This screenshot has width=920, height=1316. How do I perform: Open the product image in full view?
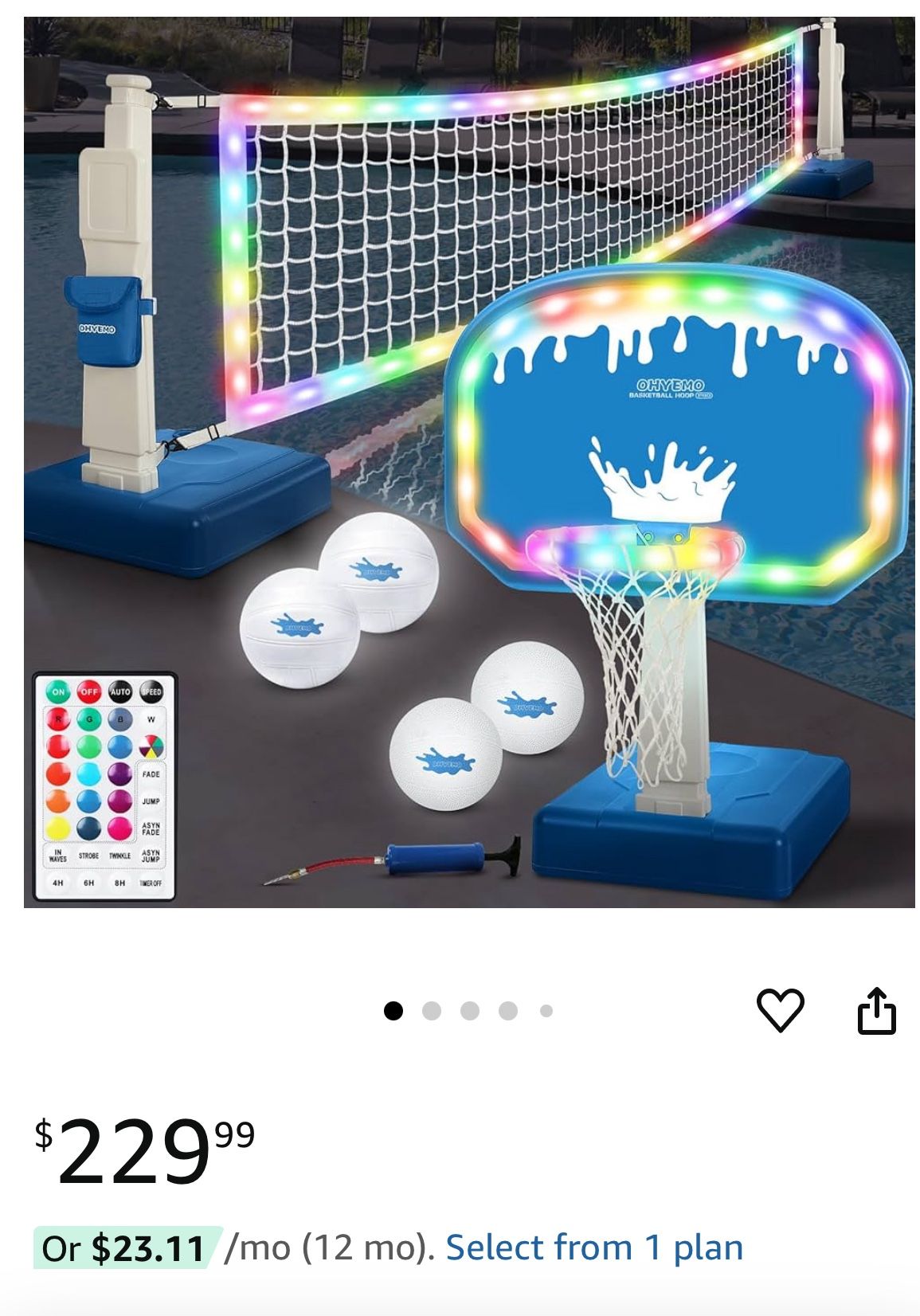468,462
